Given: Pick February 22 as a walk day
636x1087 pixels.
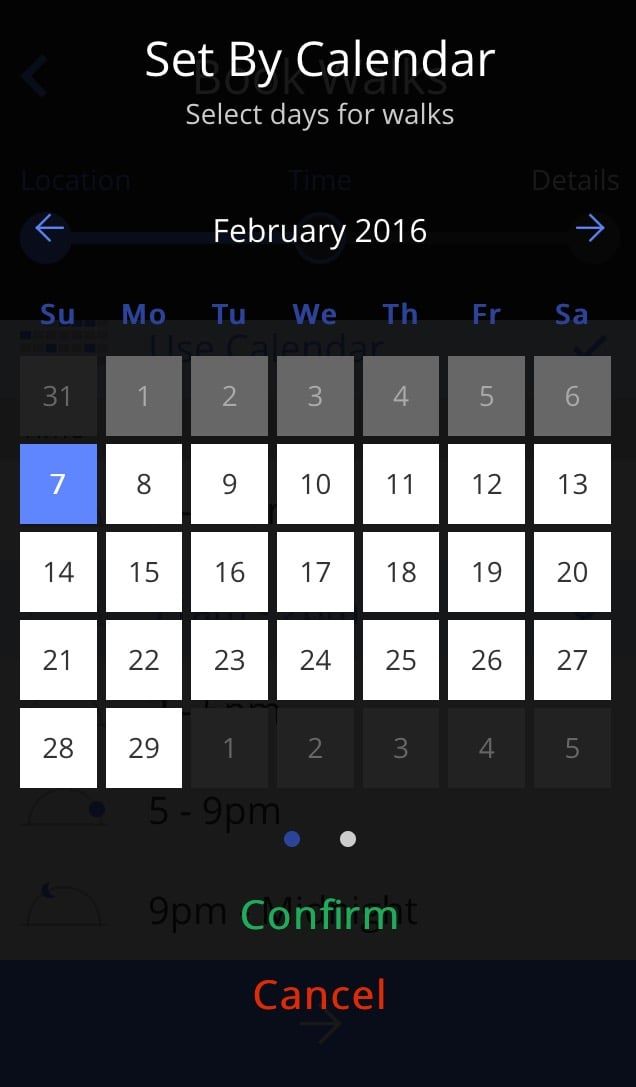Looking at the screenshot, I should [x=144, y=660].
